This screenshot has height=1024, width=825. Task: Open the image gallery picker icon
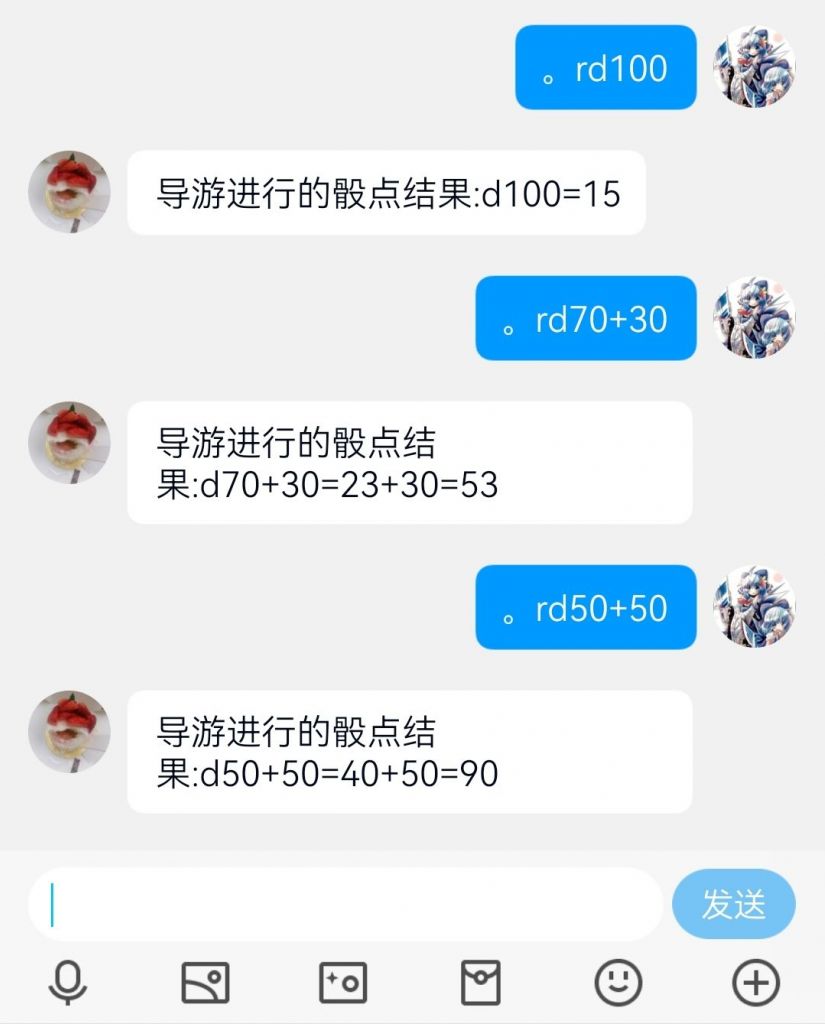click(x=205, y=982)
